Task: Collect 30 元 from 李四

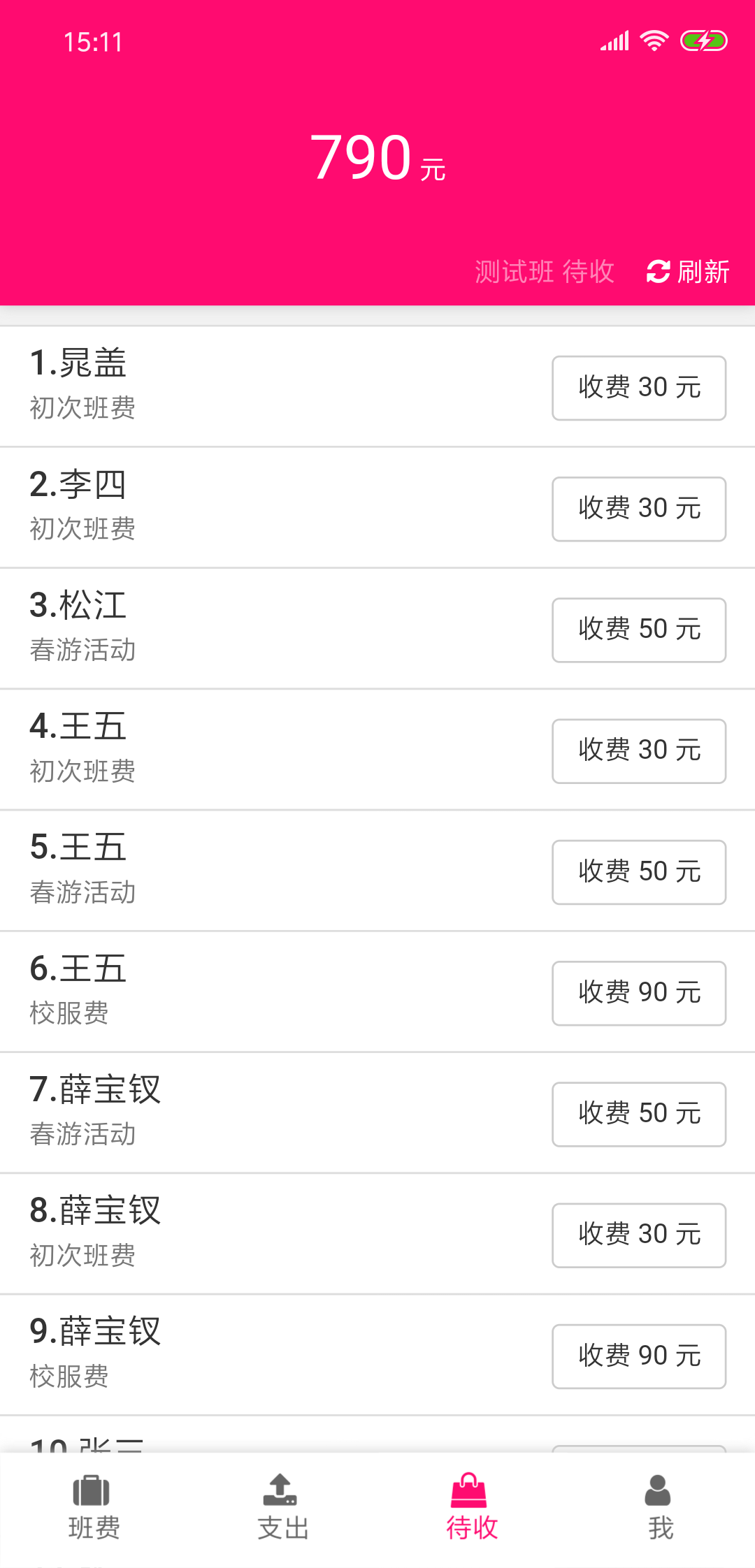Action: point(639,509)
